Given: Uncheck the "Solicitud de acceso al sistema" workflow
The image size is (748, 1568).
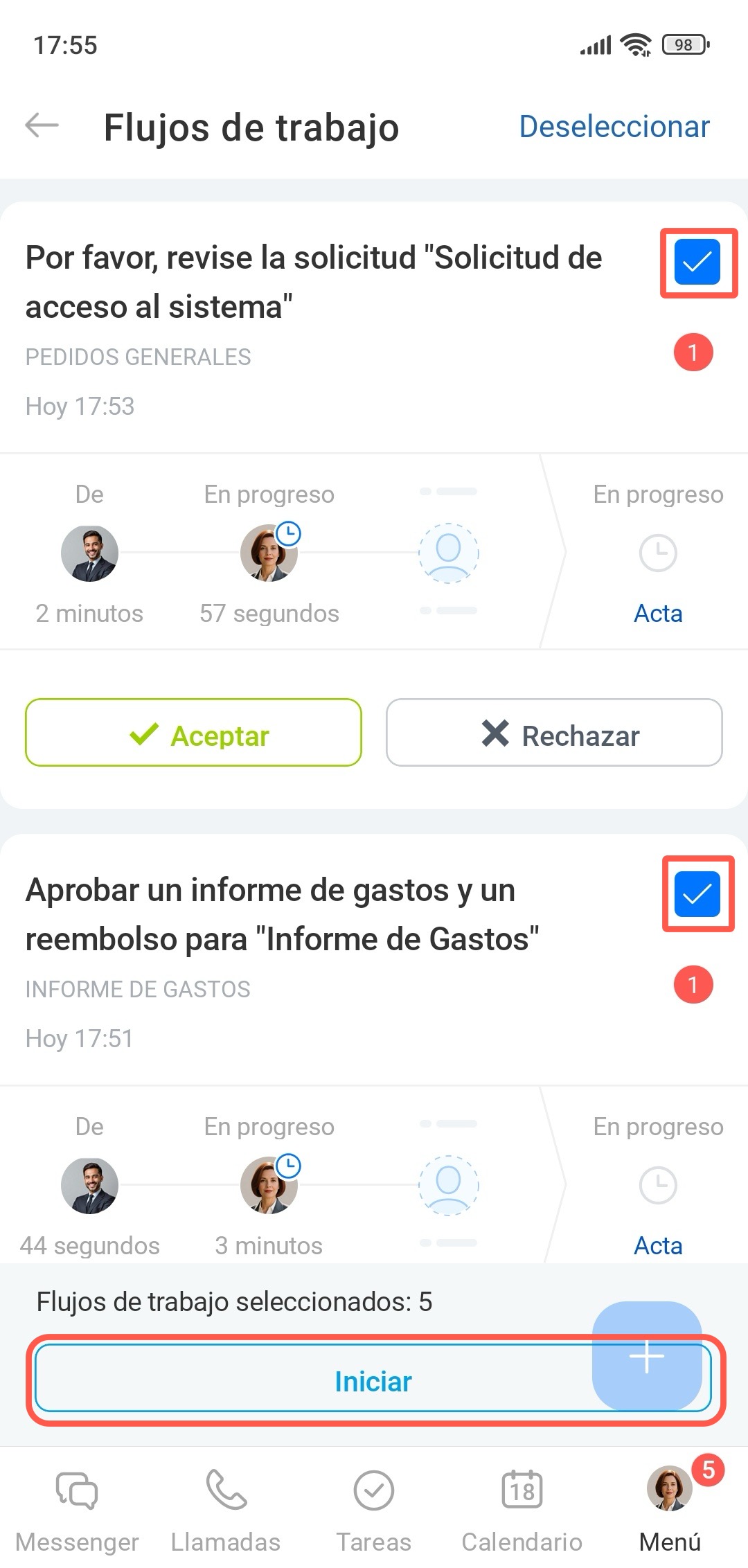Looking at the screenshot, I should [x=697, y=262].
